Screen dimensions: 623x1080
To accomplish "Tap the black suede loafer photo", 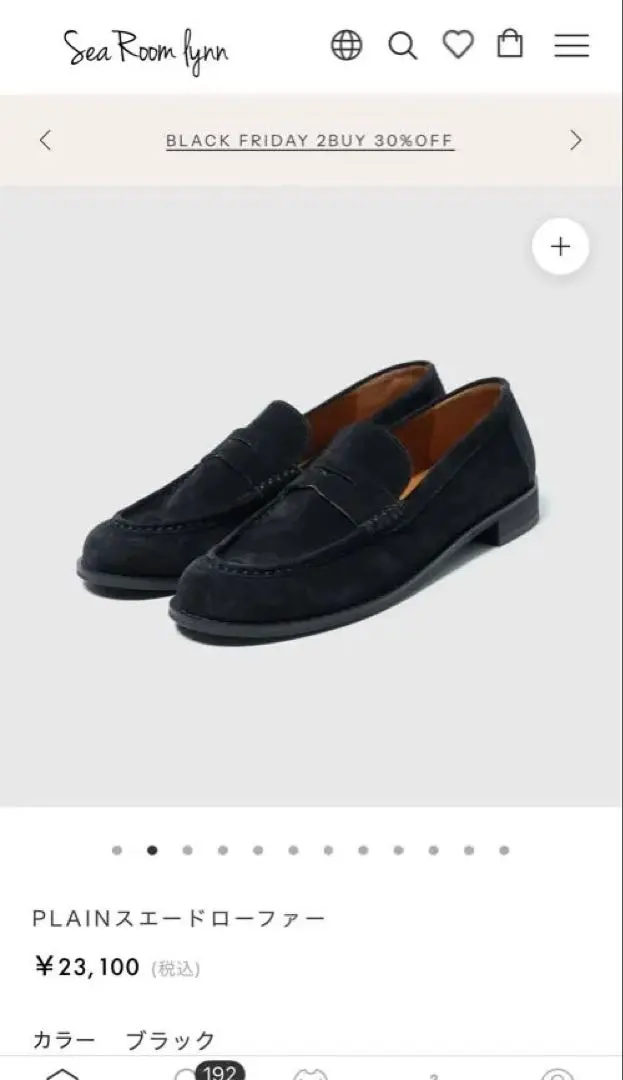I will pyautogui.click(x=310, y=500).
